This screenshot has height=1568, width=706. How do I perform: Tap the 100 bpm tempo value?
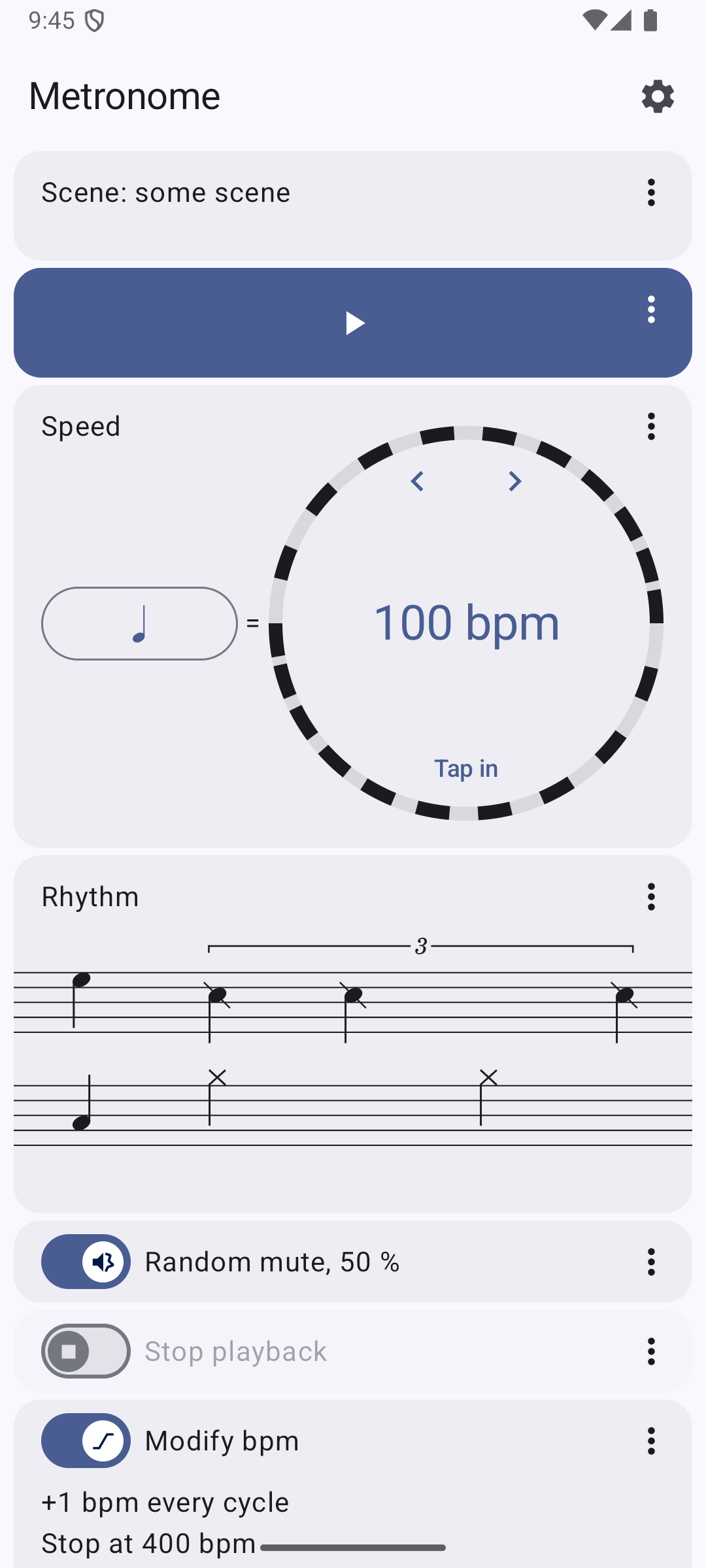tap(466, 623)
